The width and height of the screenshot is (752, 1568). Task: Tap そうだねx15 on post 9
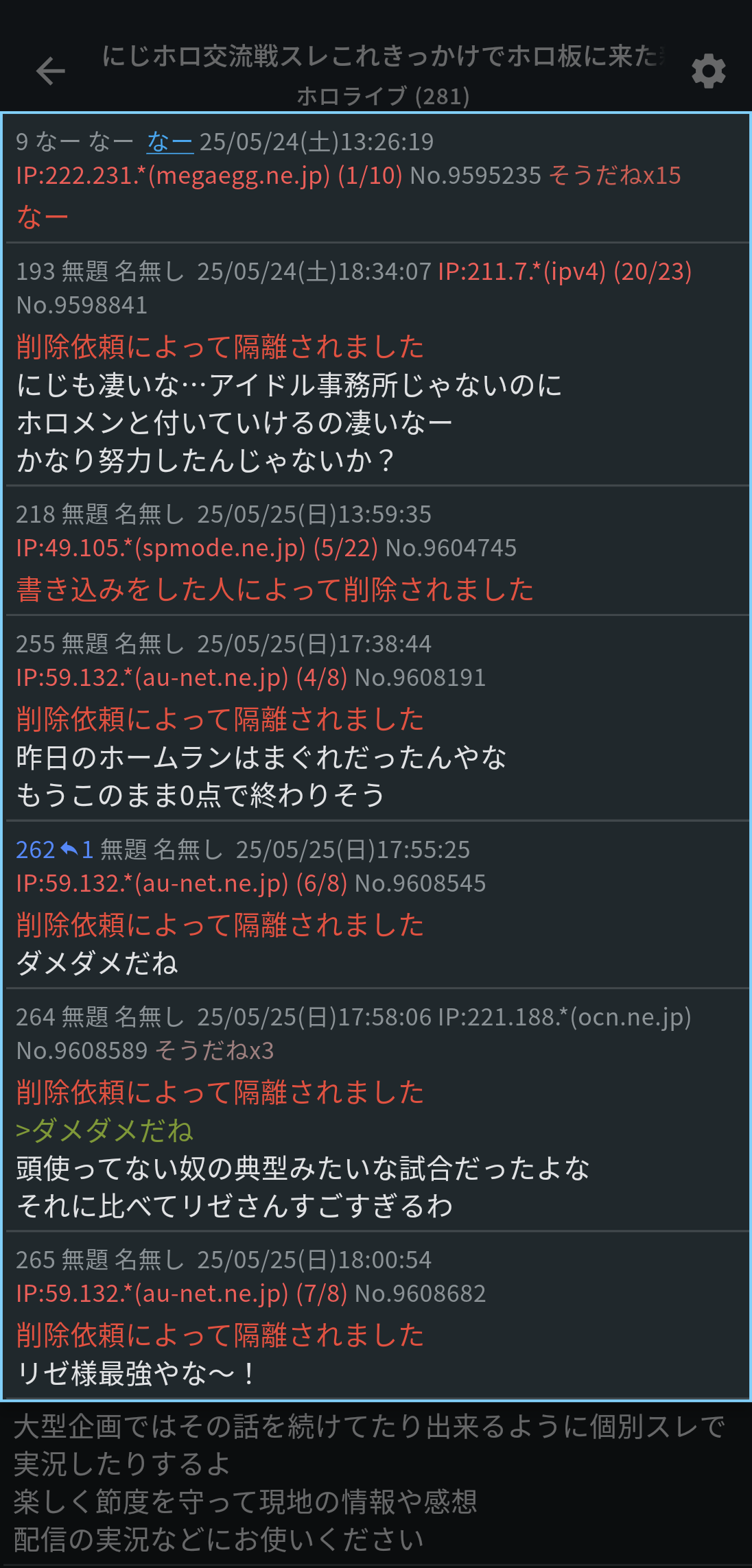pyautogui.click(x=615, y=176)
